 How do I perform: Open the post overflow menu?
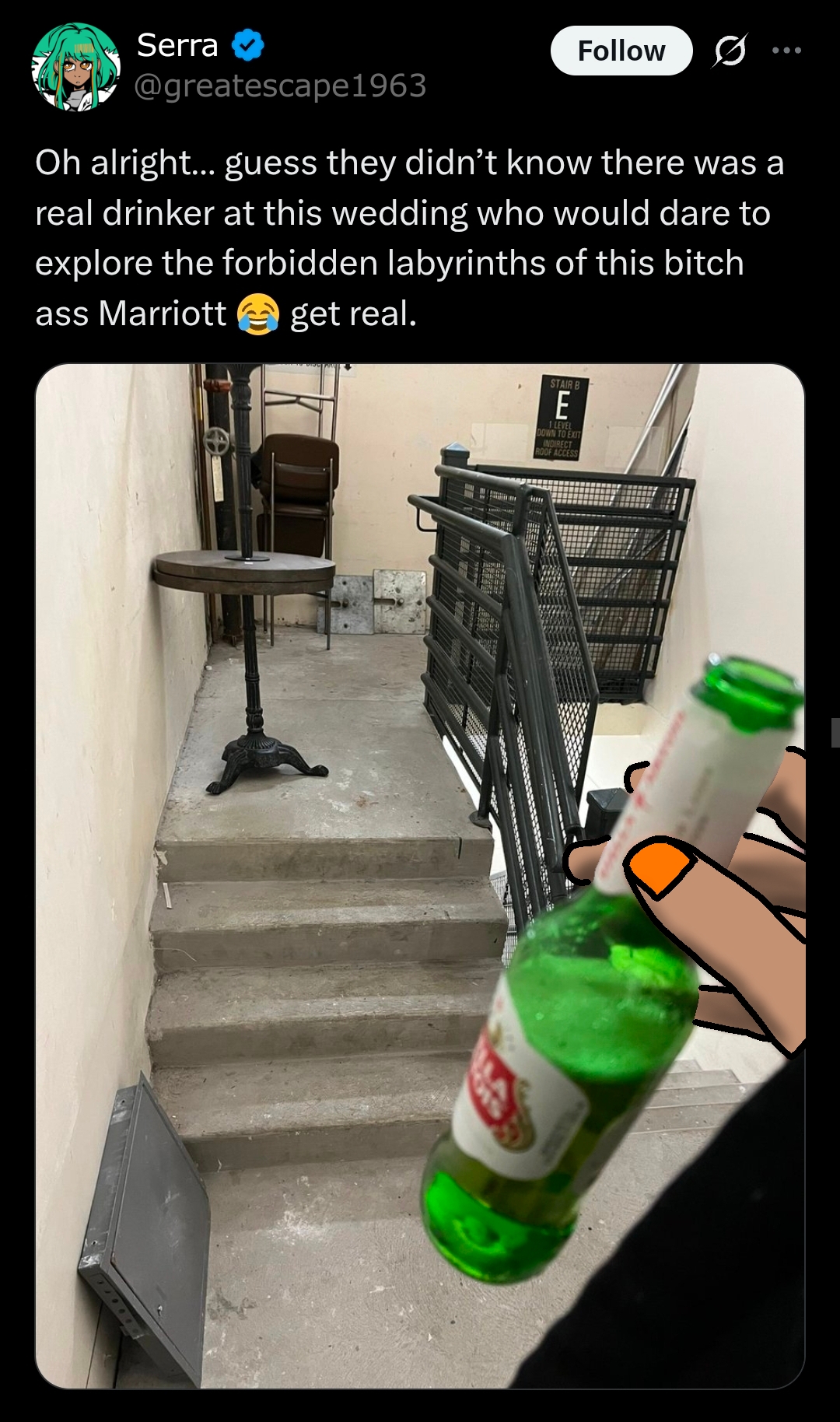786,51
